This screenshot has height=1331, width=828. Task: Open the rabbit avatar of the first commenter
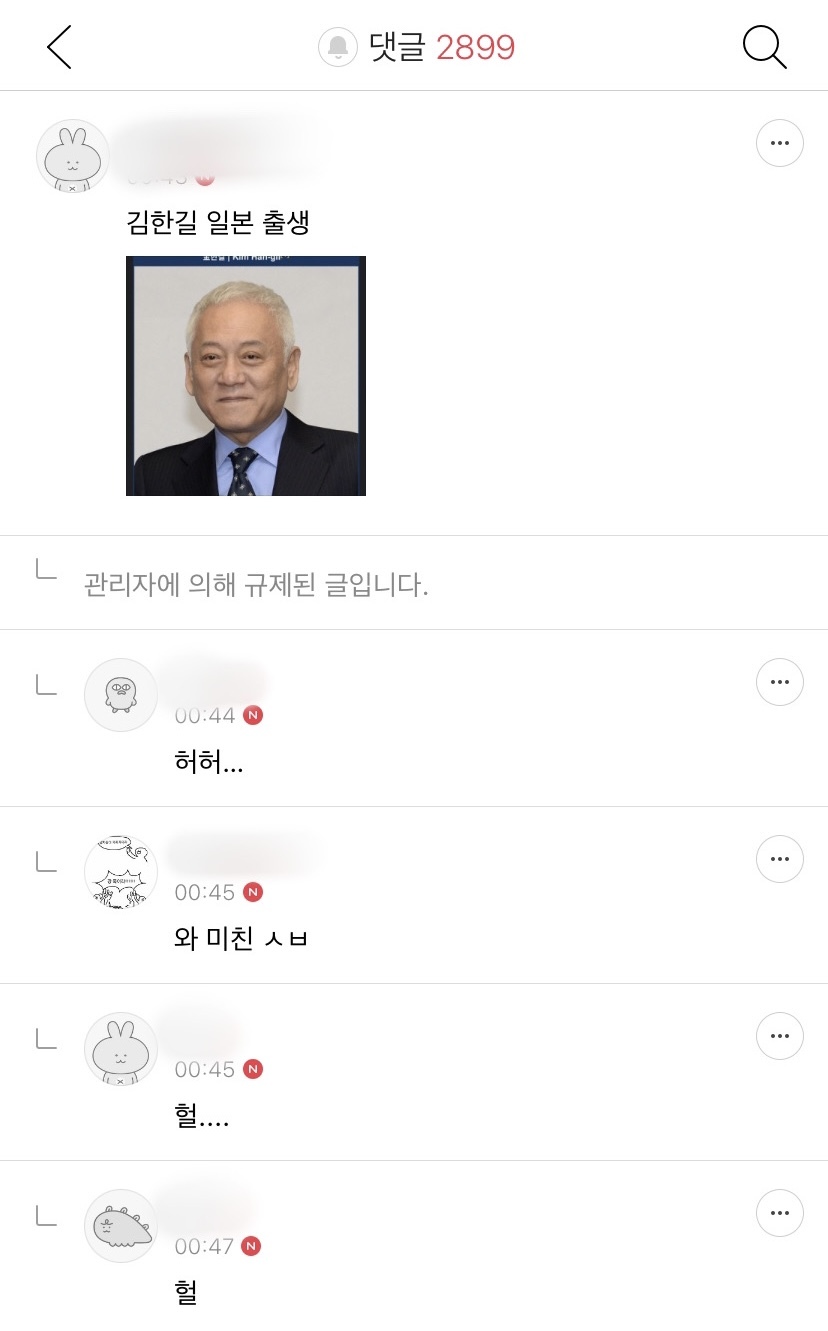[72, 155]
